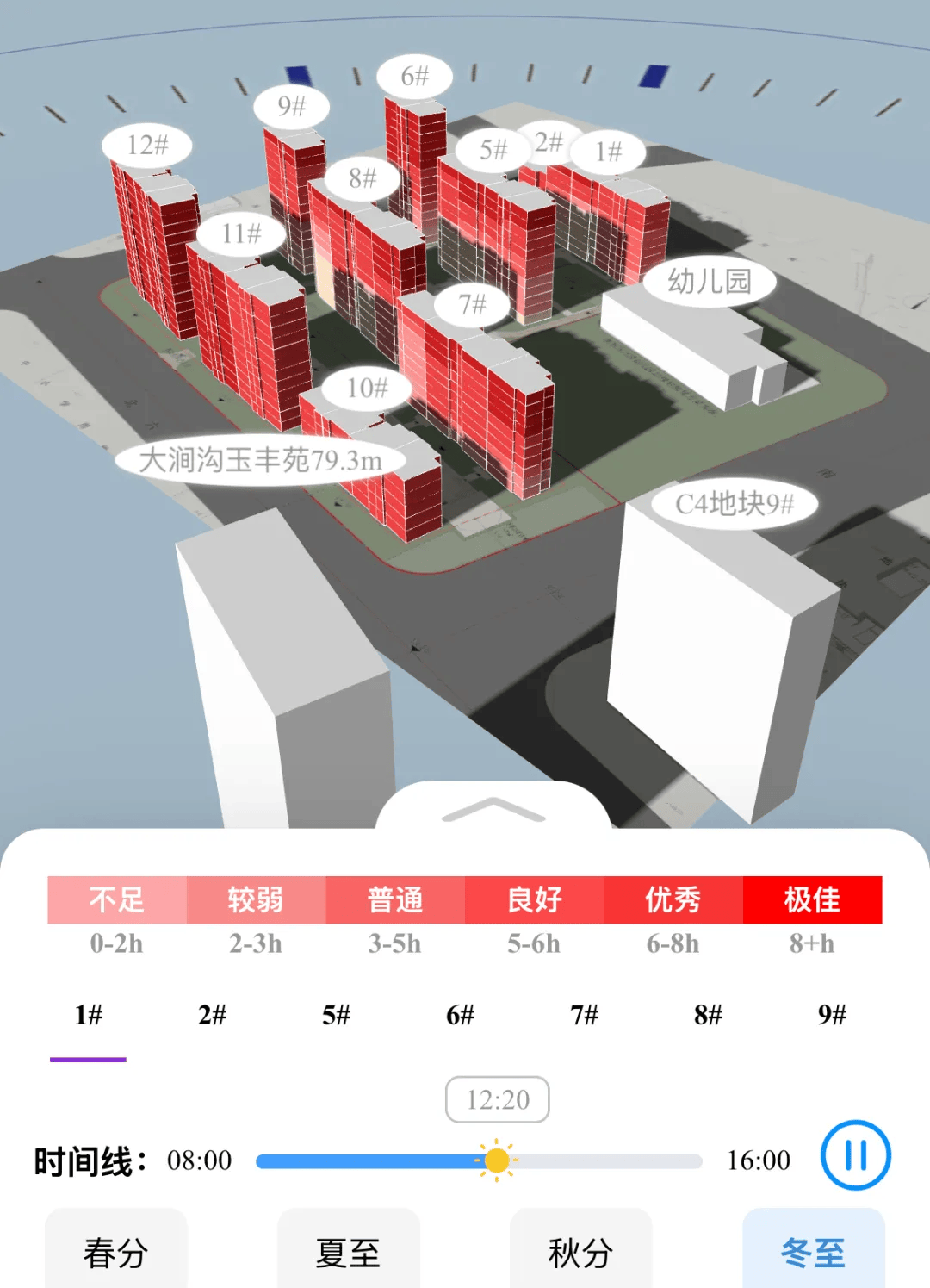Pause the sunlight timeline animation
930x1288 pixels.
pos(855,1155)
